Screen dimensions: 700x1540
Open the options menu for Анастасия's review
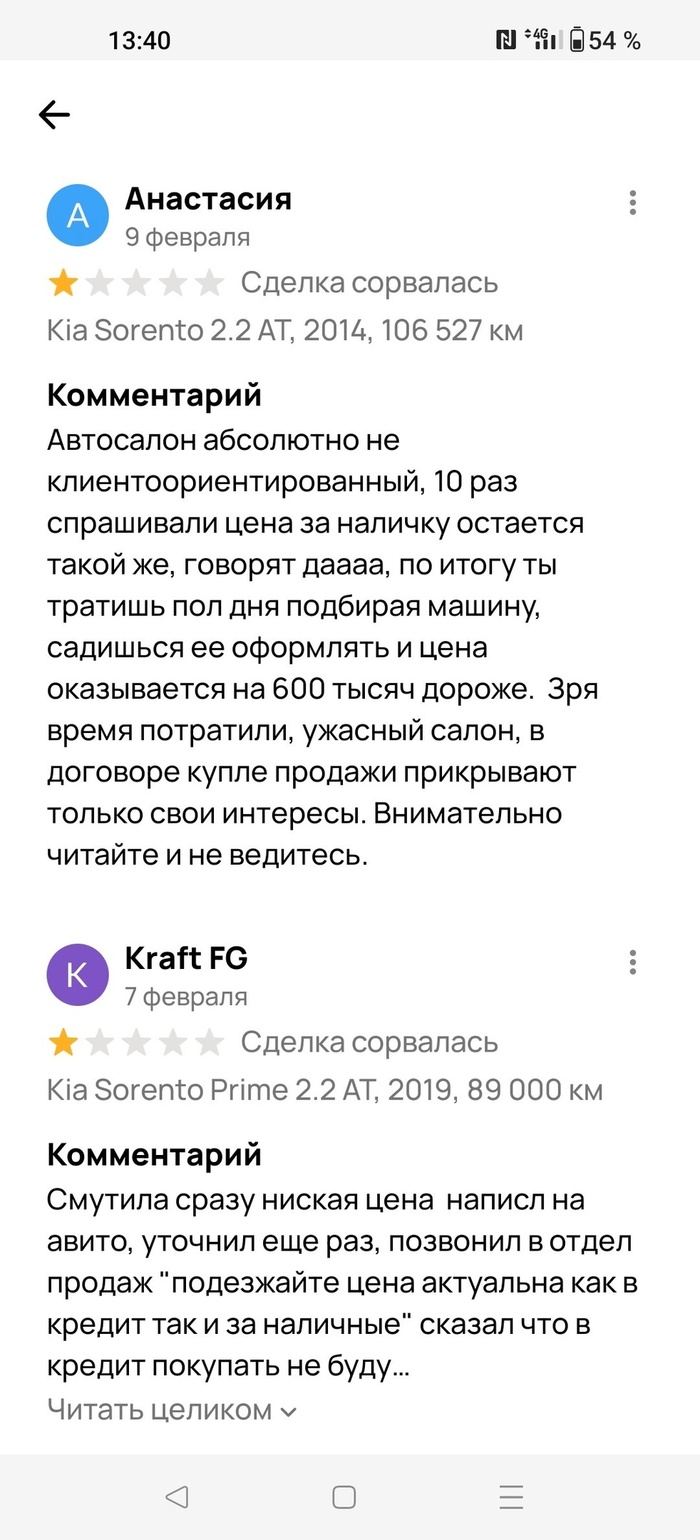coord(632,203)
